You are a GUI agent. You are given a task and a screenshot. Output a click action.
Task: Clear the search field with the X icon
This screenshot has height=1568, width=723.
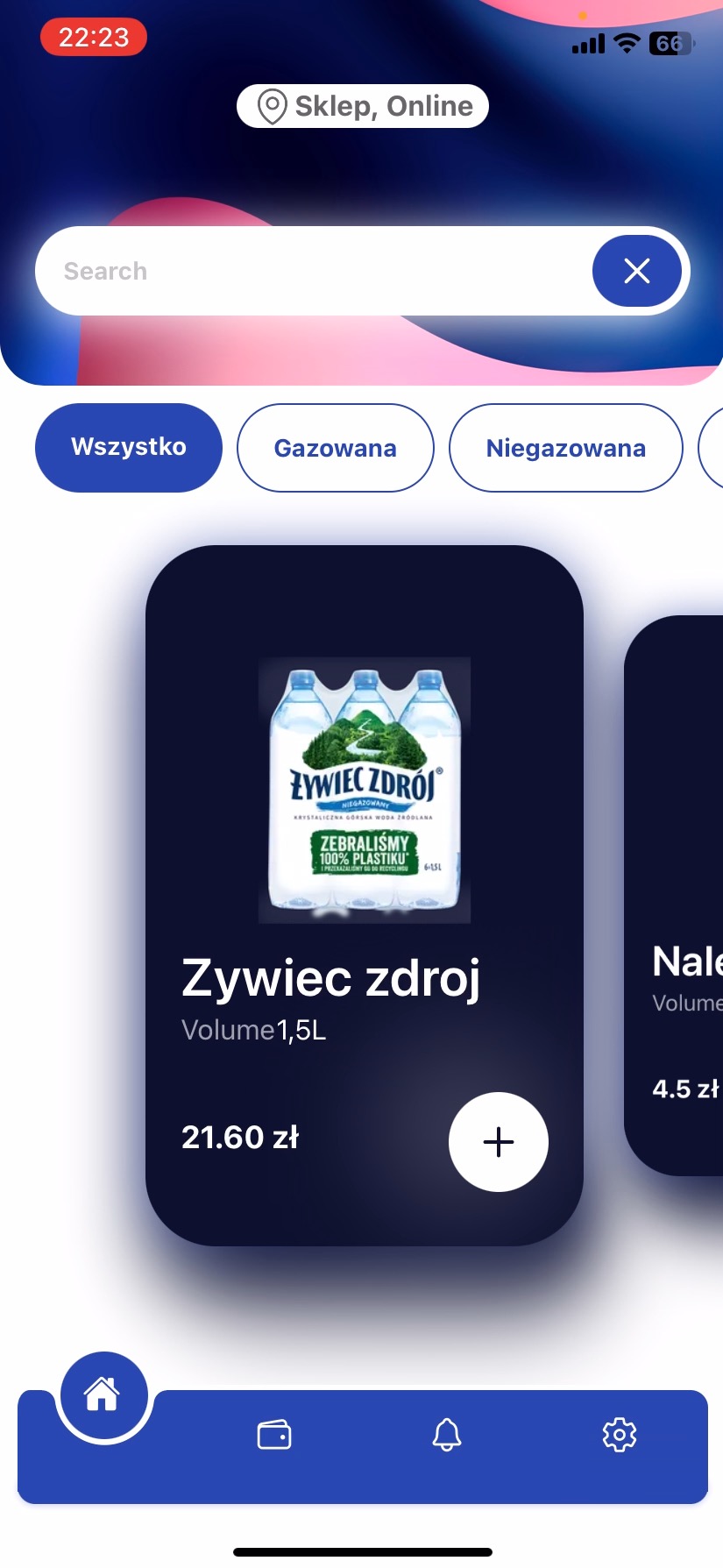coord(637,271)
